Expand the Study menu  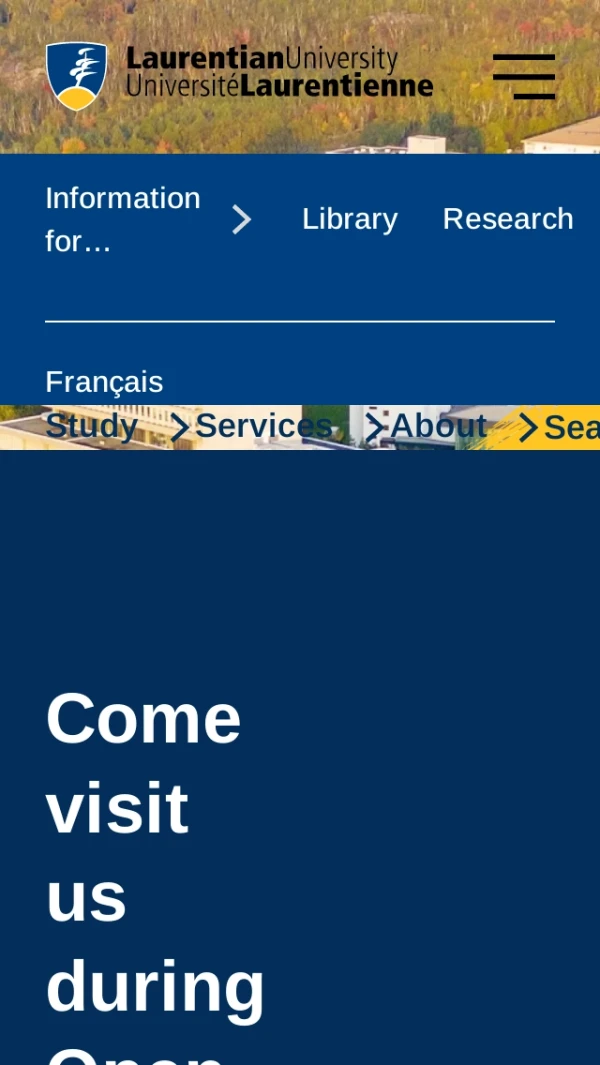tap(92, 427)
